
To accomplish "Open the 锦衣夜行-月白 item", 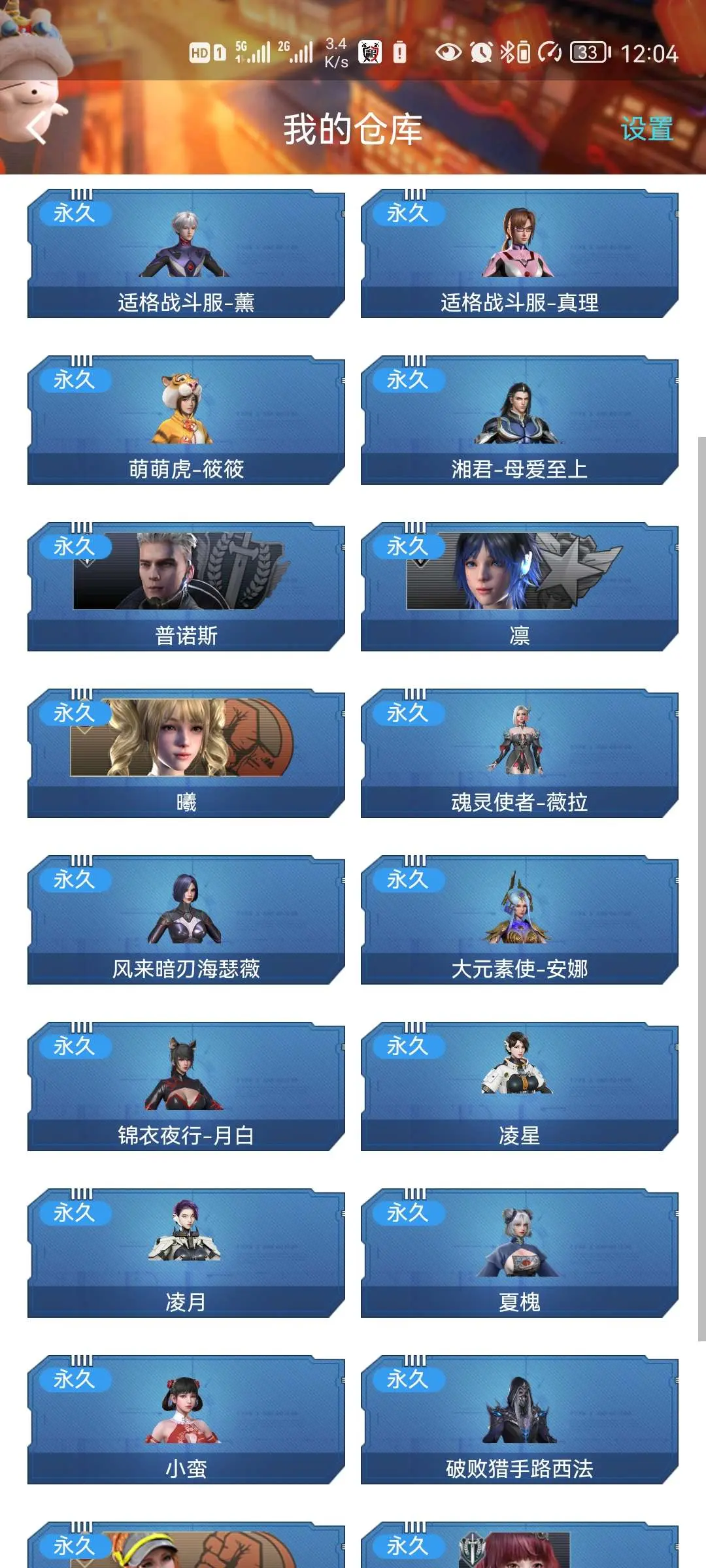I will [186, 1086].
